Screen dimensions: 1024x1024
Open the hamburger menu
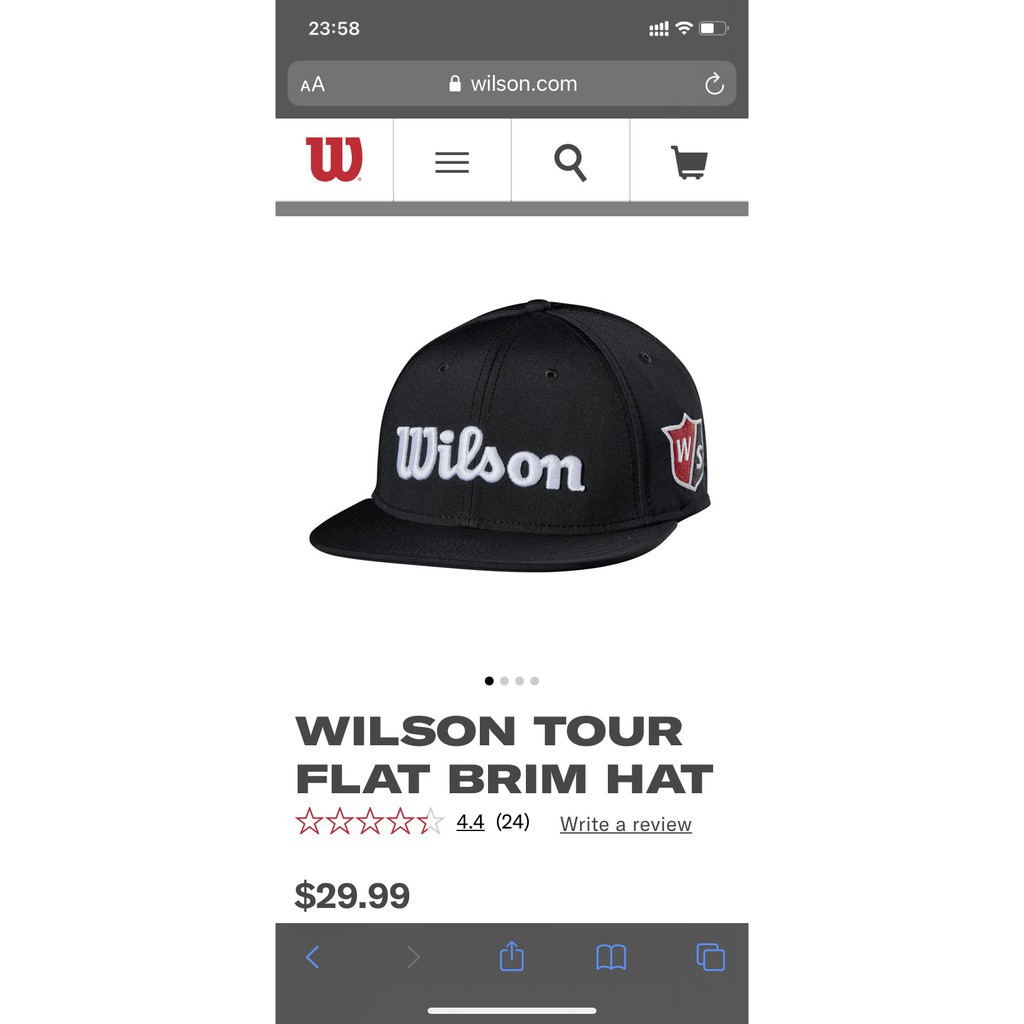452,162
